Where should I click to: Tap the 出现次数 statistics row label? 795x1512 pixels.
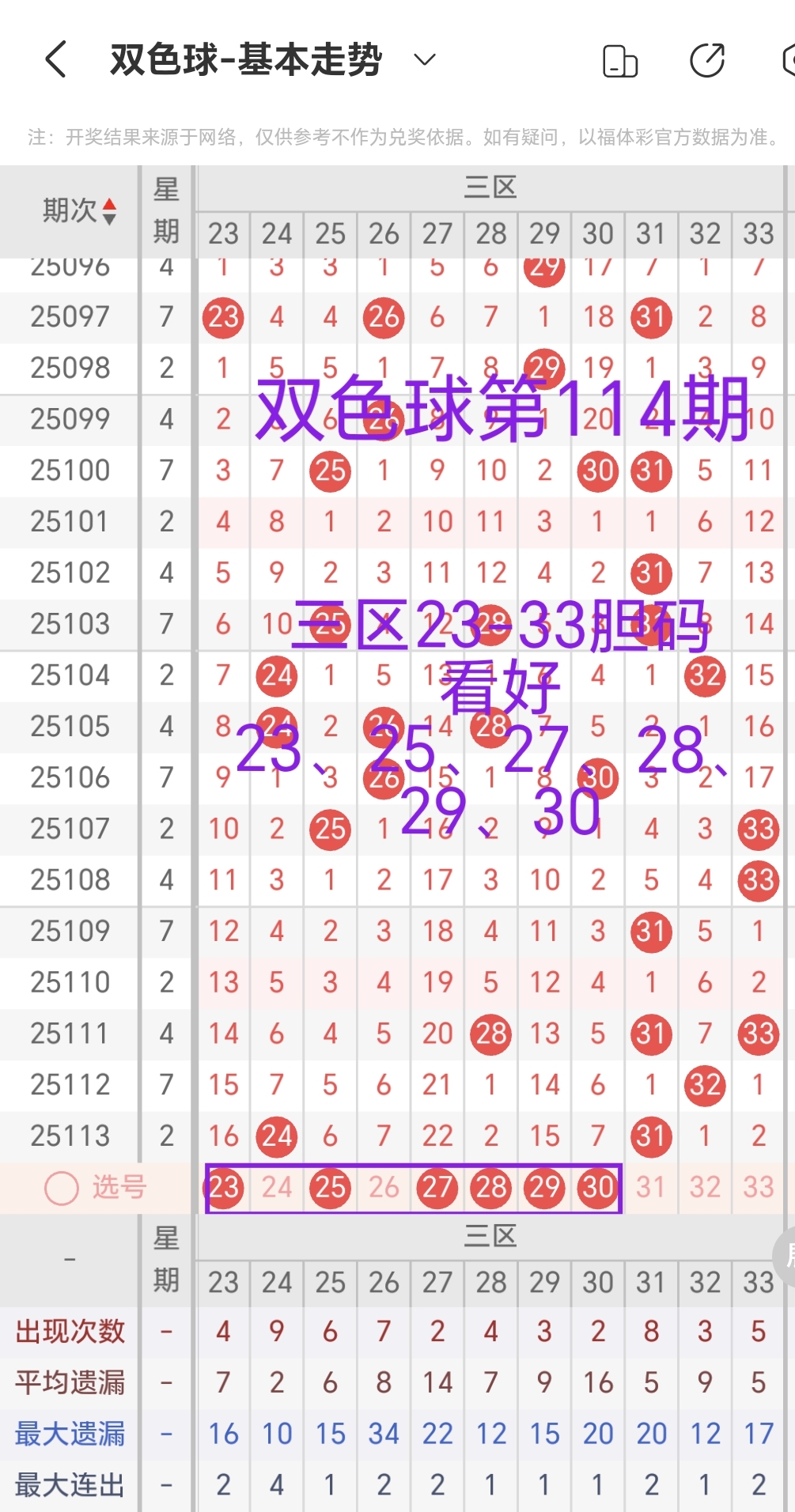pyautogui.click(x=69, y=1332)
